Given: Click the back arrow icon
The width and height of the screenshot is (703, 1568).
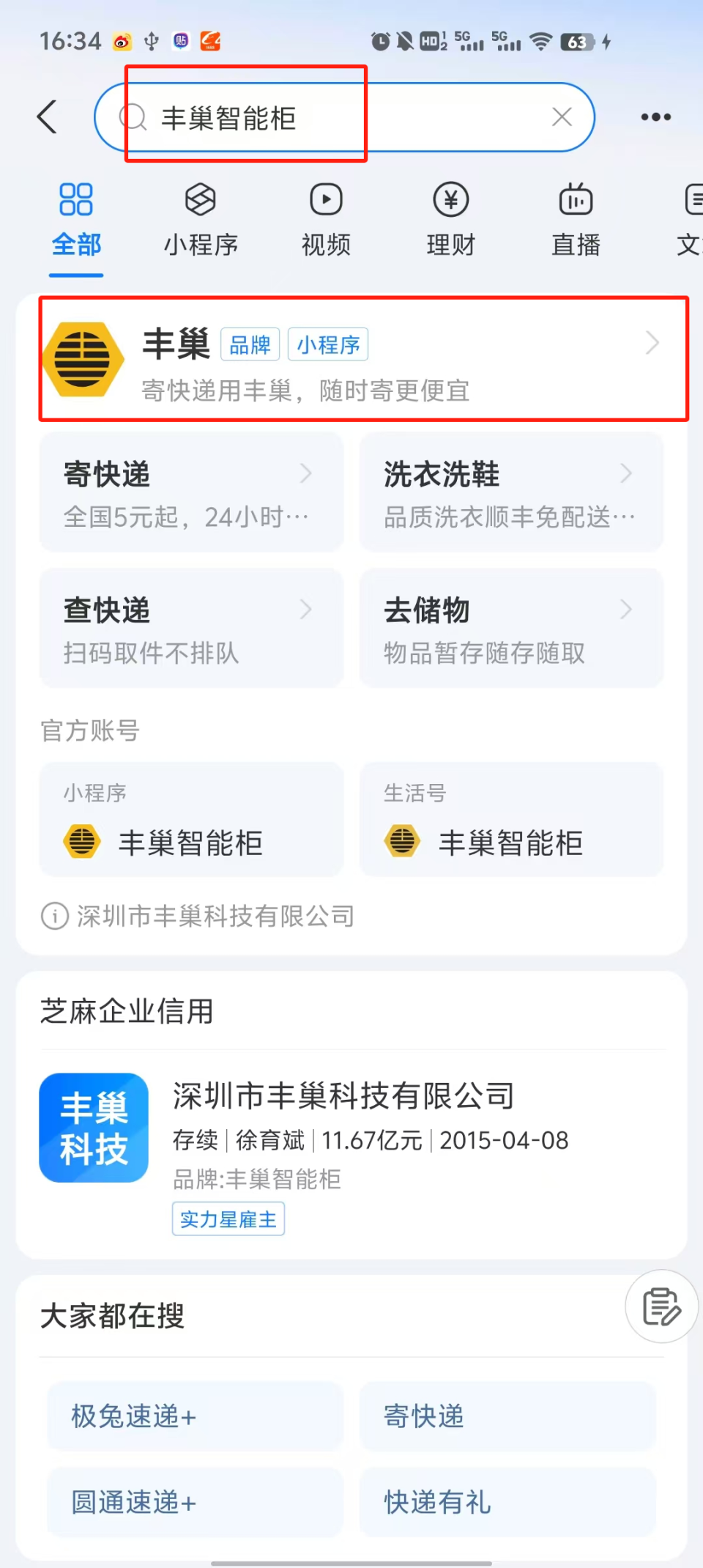Looking at the screenshot, I should [x=46, y=116].
